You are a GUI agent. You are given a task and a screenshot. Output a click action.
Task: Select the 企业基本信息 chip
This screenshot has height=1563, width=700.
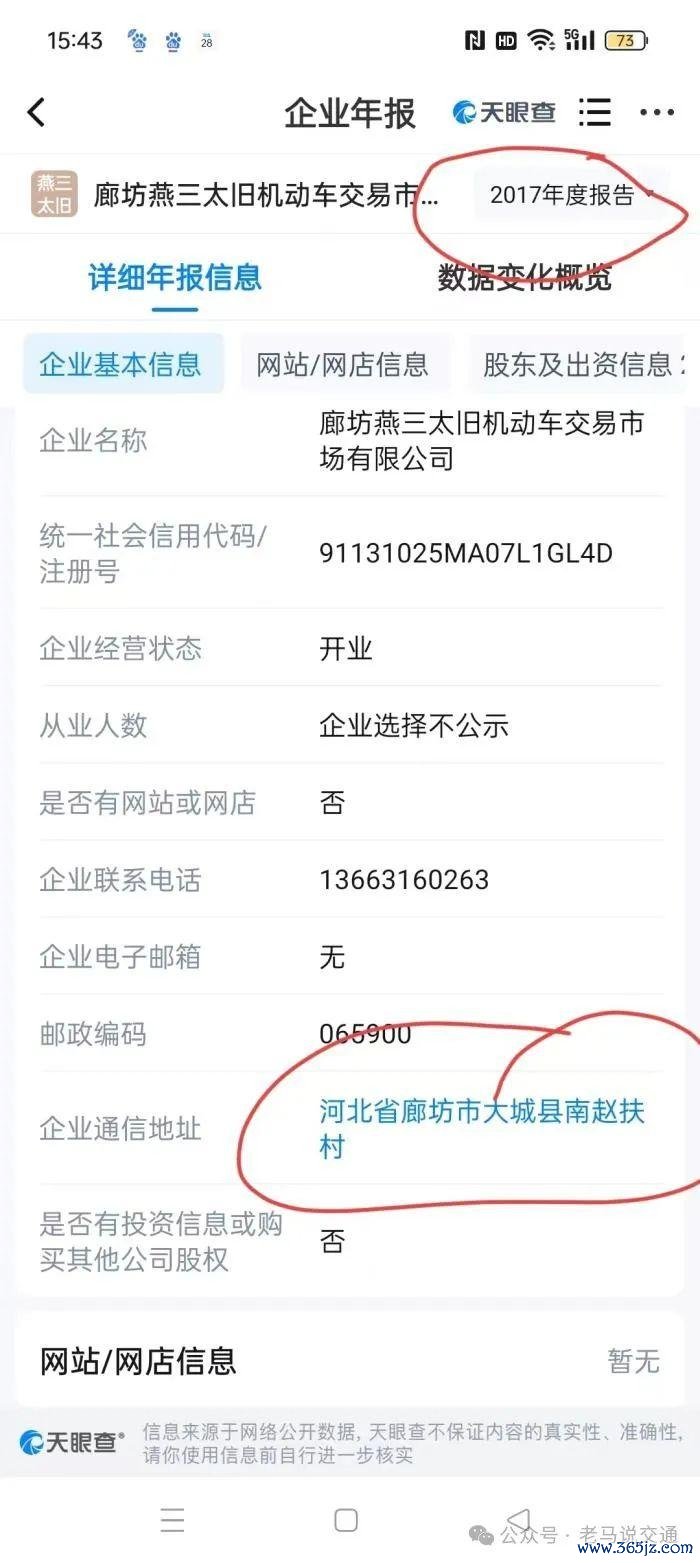pos(121,365)
